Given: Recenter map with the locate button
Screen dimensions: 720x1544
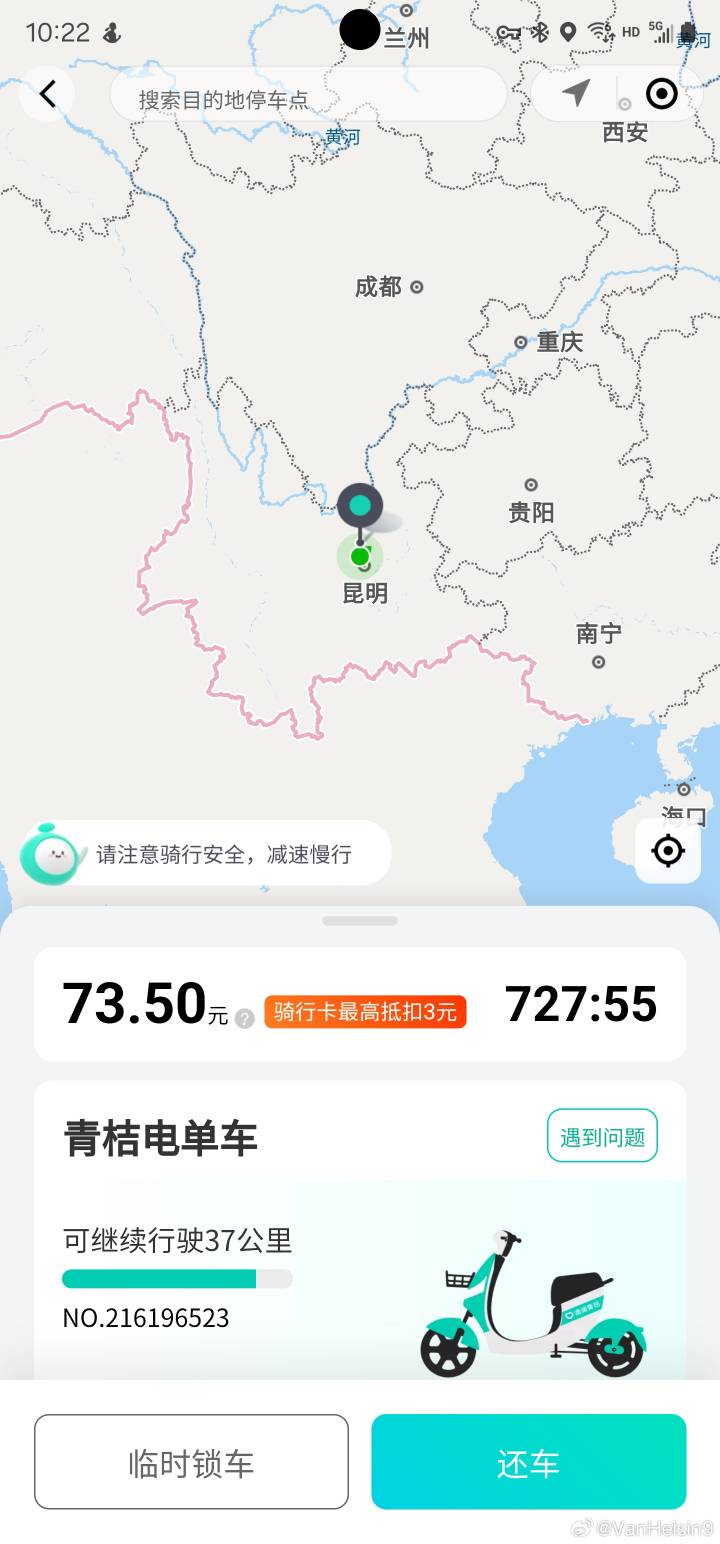Looking at the screenshot, I should tap(667, 851).
